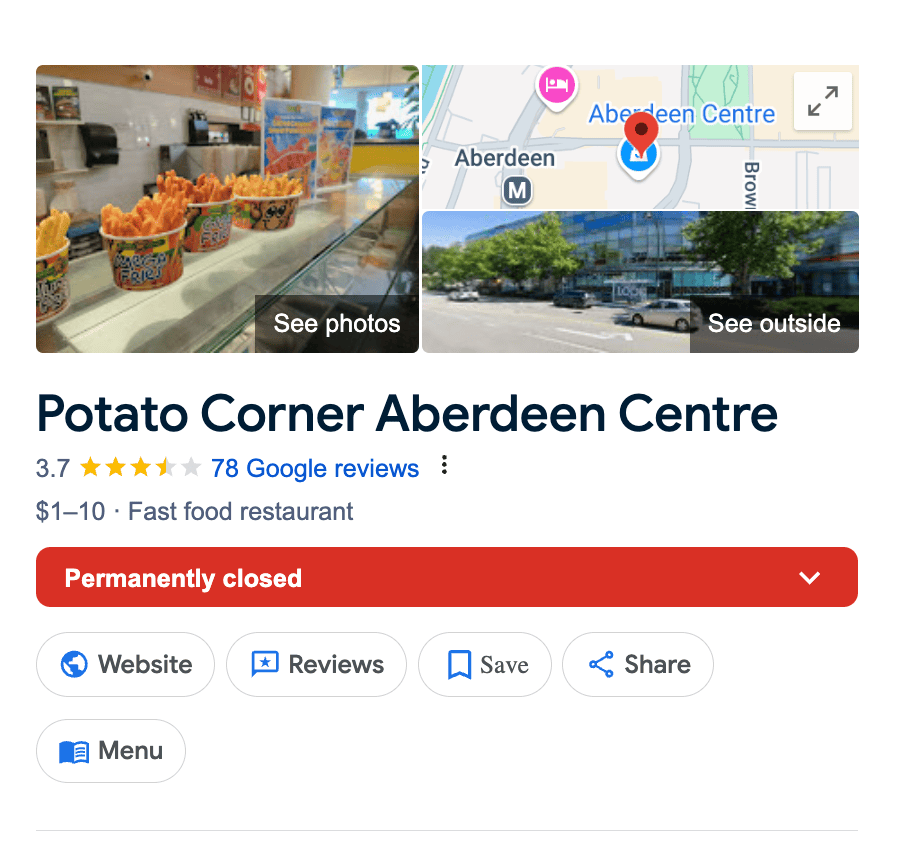The image size is (914, 862).
Task: Visit the restaurant's Website
Action: 126,665
